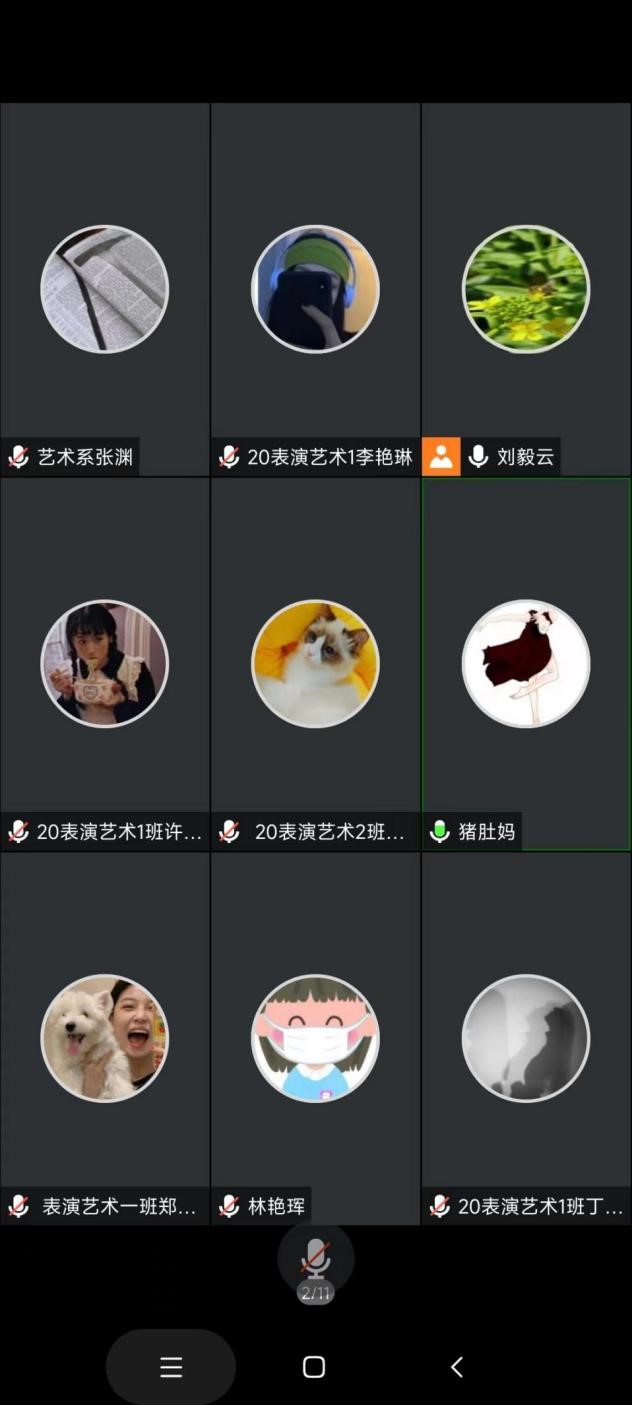Select the 20表演艺术2班 tile with cat avatar

click(315, 663)
